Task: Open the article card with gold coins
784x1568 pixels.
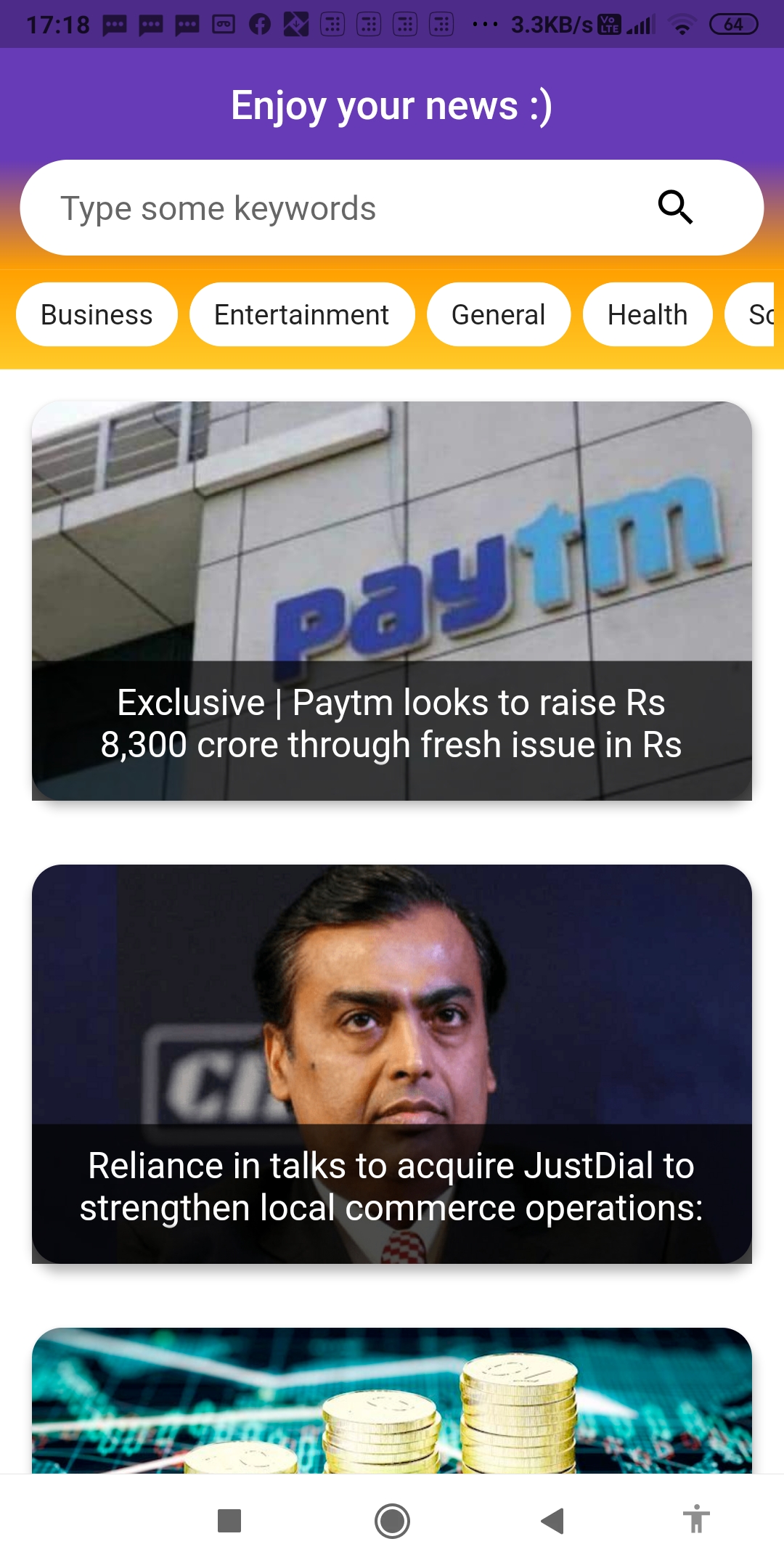Action: coord(392,1401)
